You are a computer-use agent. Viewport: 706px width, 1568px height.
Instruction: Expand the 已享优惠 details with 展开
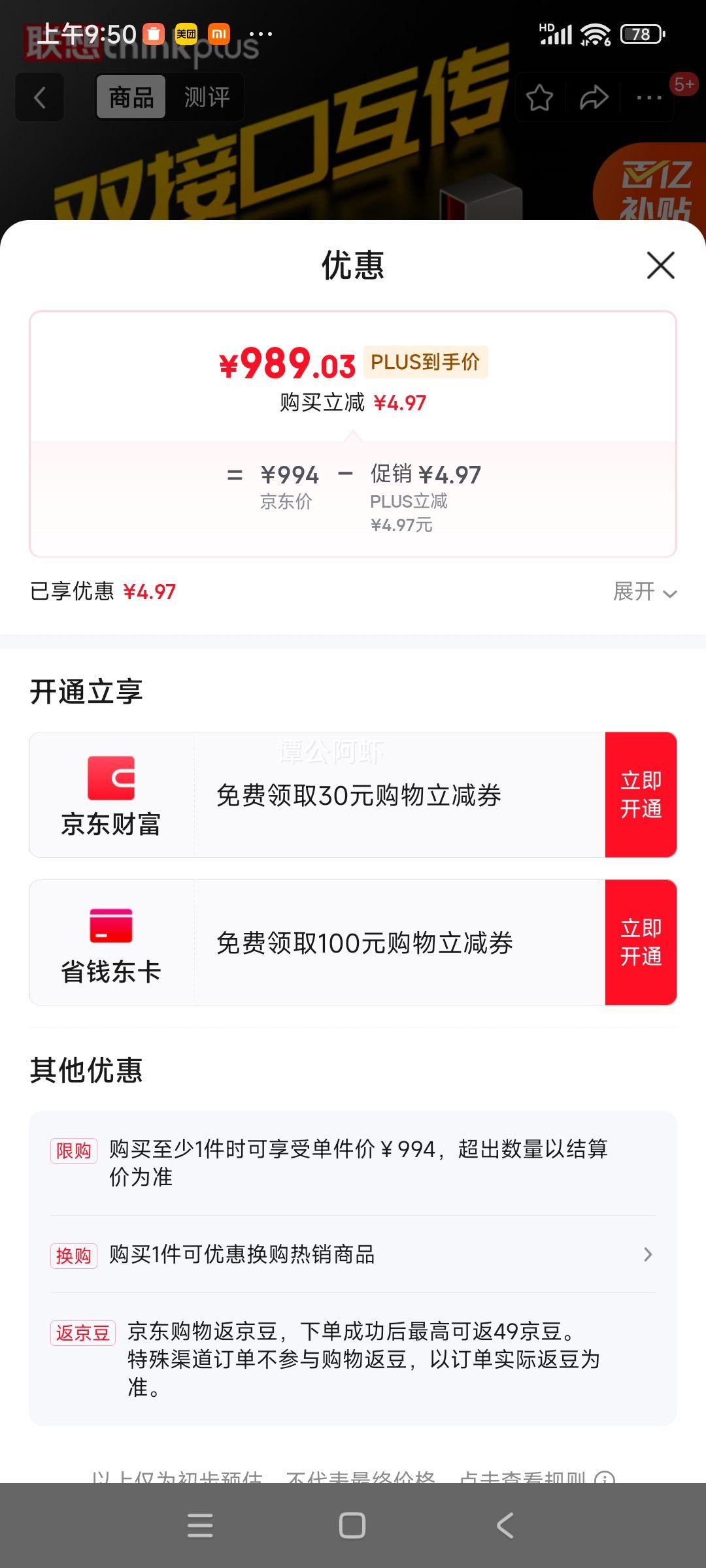(x=645, y=592)
